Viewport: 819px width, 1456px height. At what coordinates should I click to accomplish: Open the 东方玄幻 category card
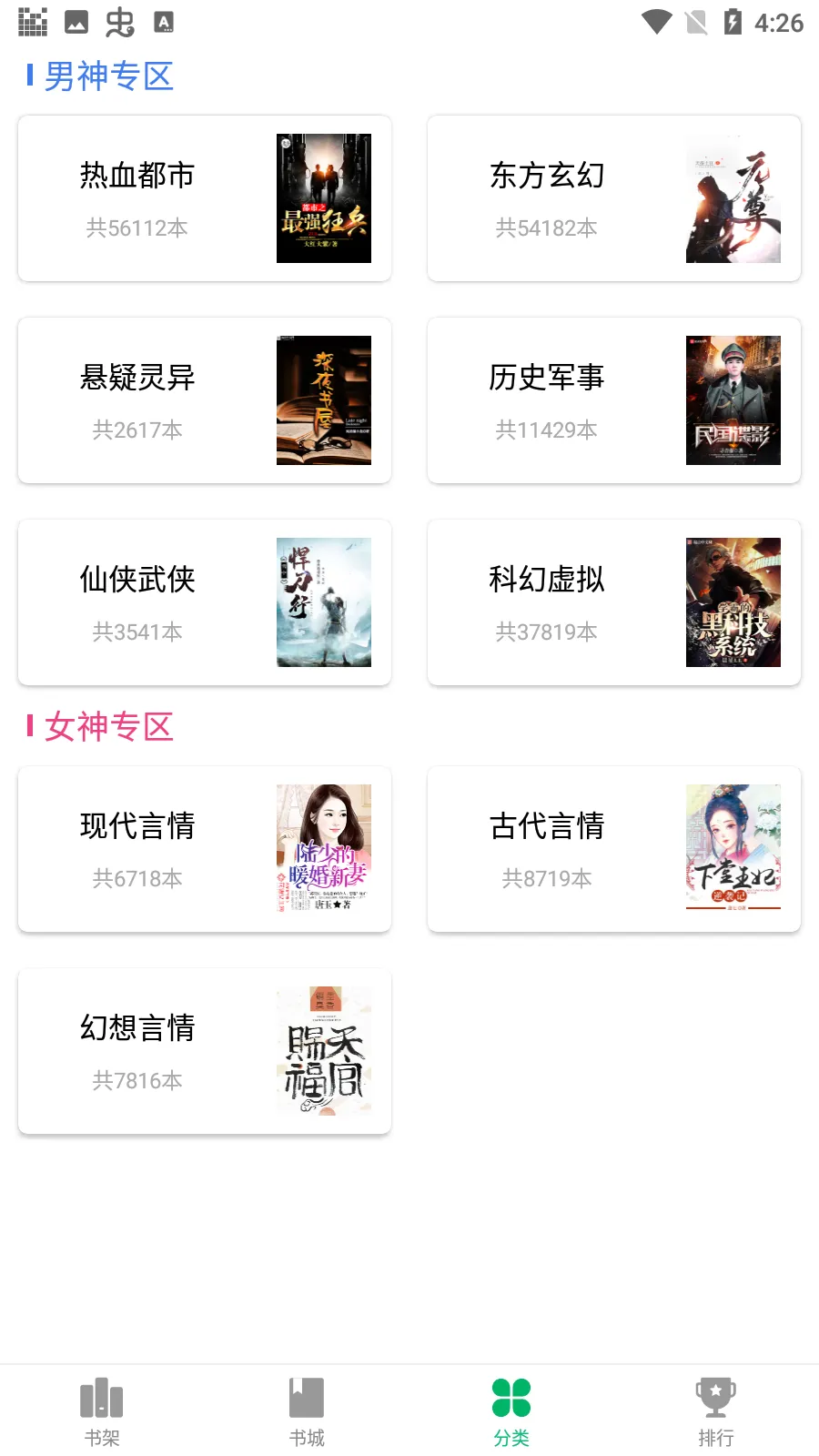click(614, 198)
